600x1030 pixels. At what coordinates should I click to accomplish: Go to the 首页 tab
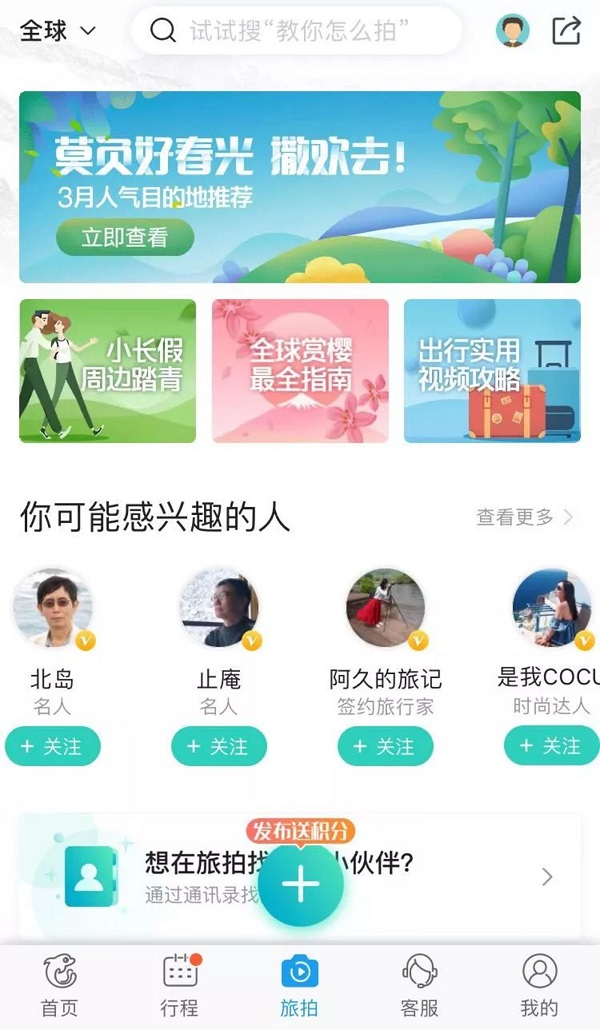pyautogui.click(x=60, y=985)
